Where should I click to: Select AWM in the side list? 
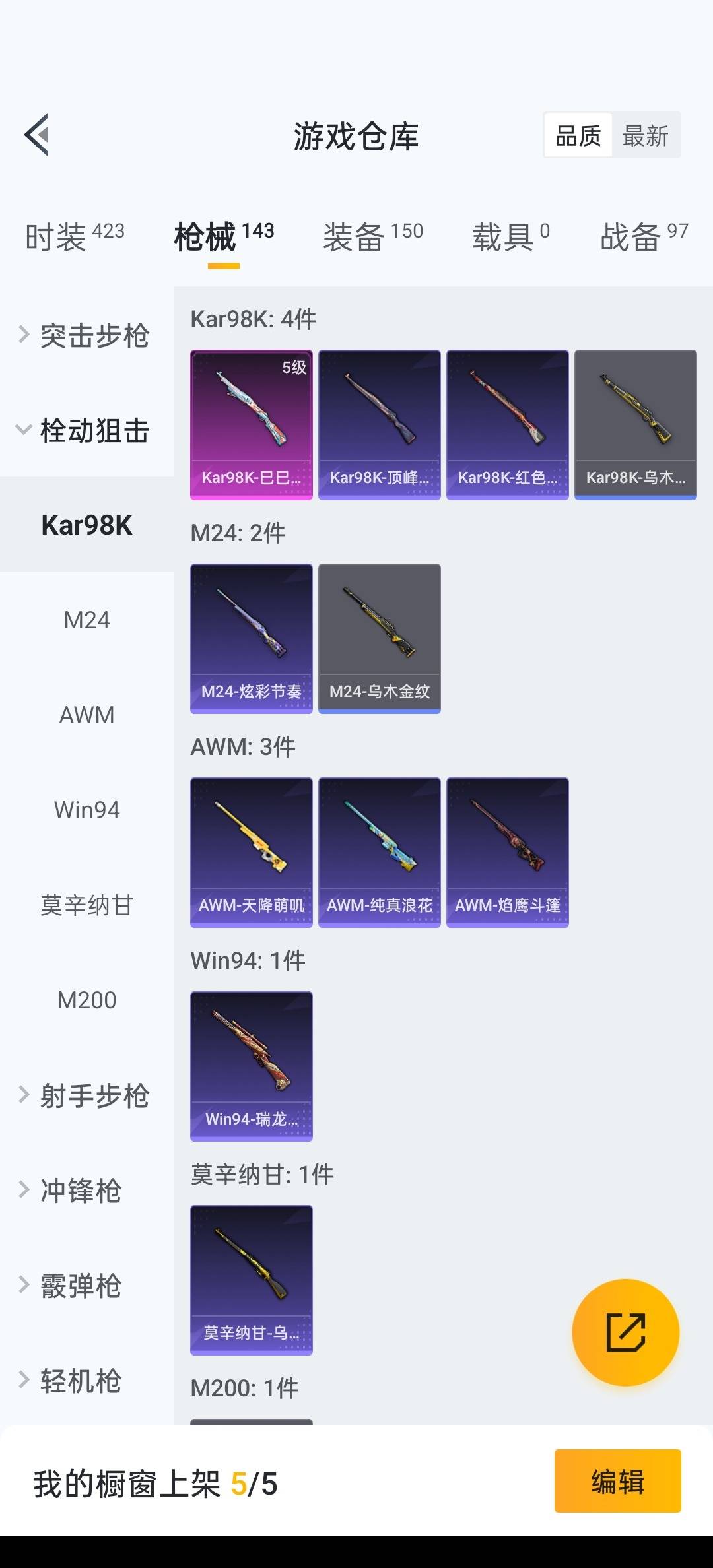click(86, 715)
